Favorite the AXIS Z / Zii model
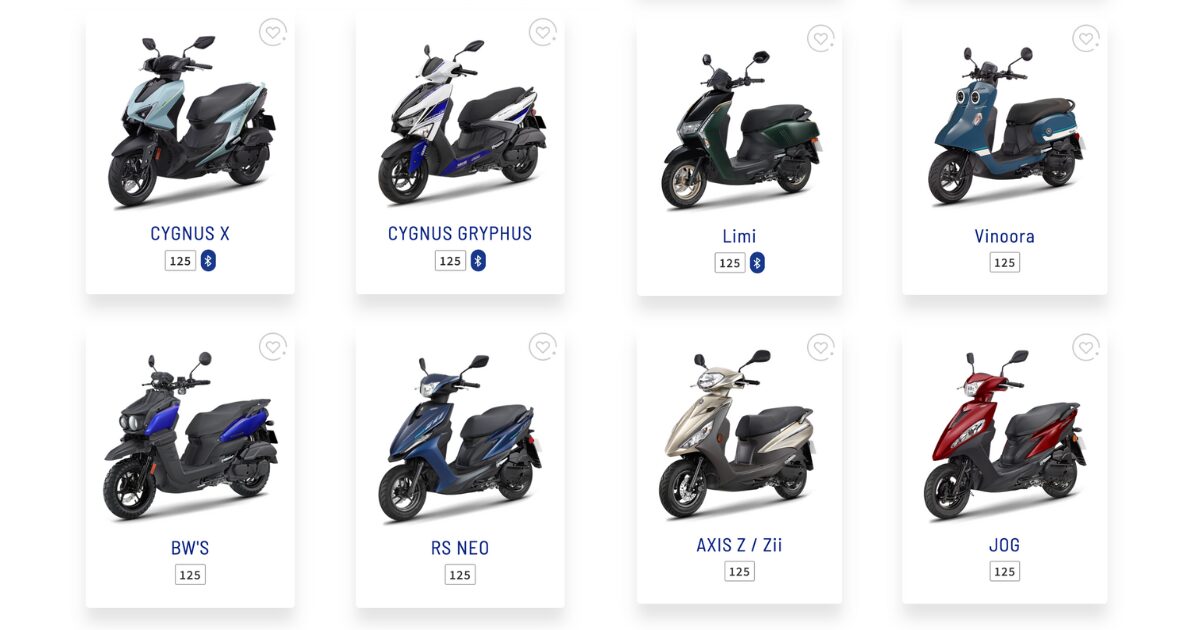Screen dimensions: 1200x630 (x=821, y=347)
